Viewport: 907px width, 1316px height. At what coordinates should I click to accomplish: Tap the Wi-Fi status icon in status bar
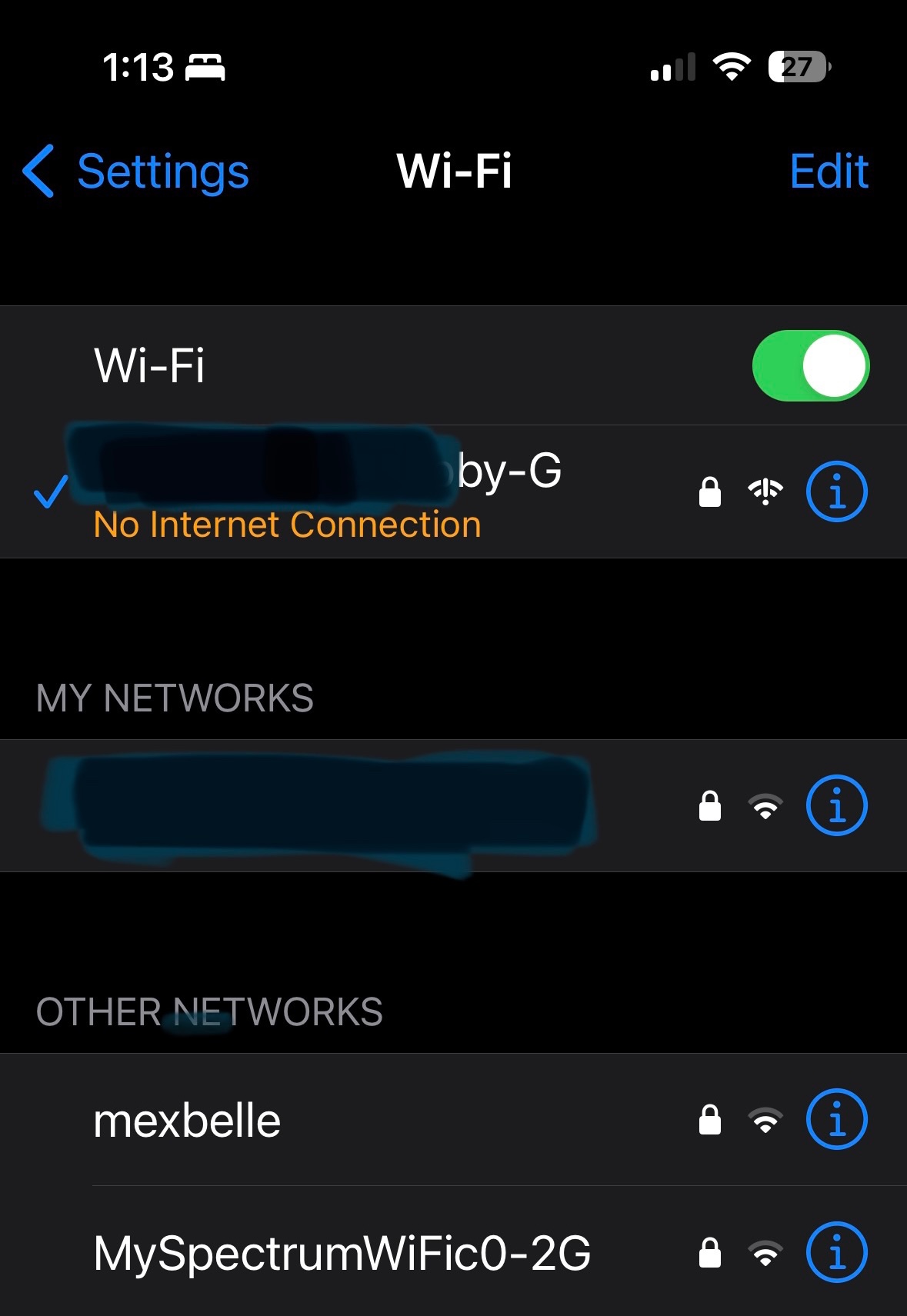pyautogui.click(x=729, y=68)
